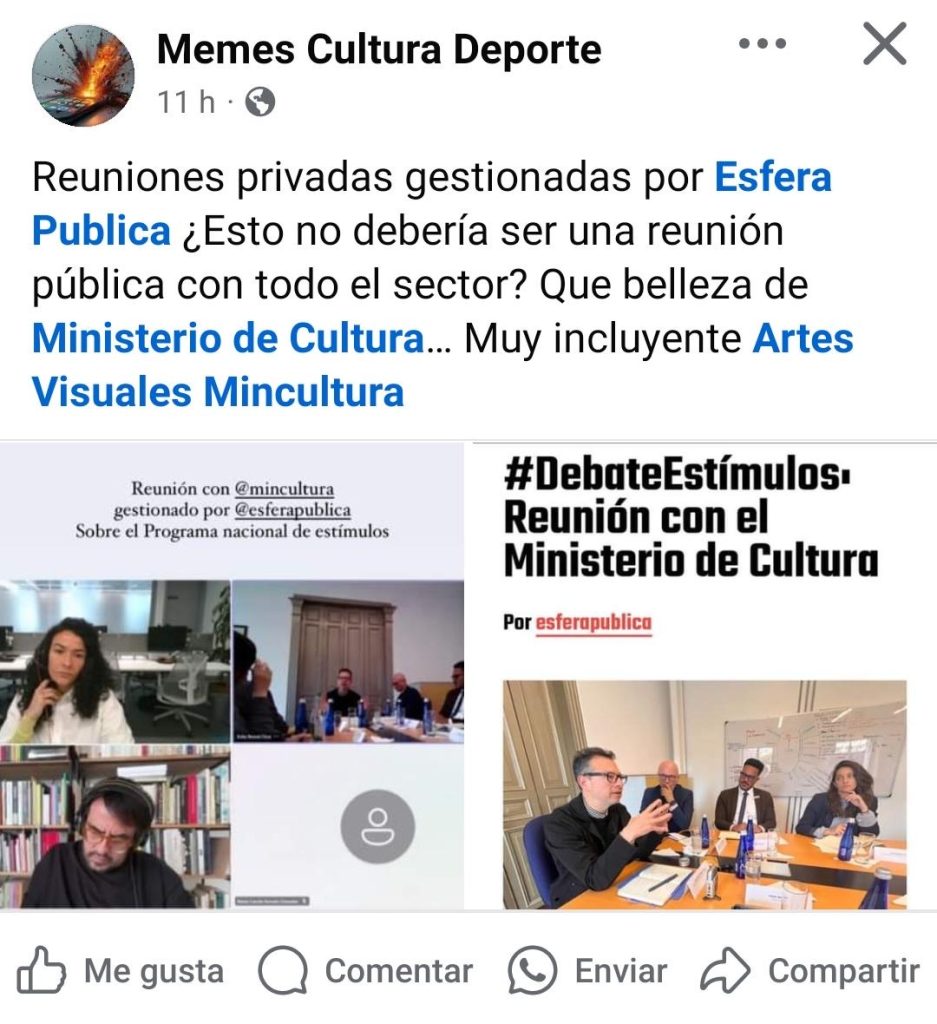Dismiss this post with the X
This screenshot has width=937, height=1024.
coord(885,45)
